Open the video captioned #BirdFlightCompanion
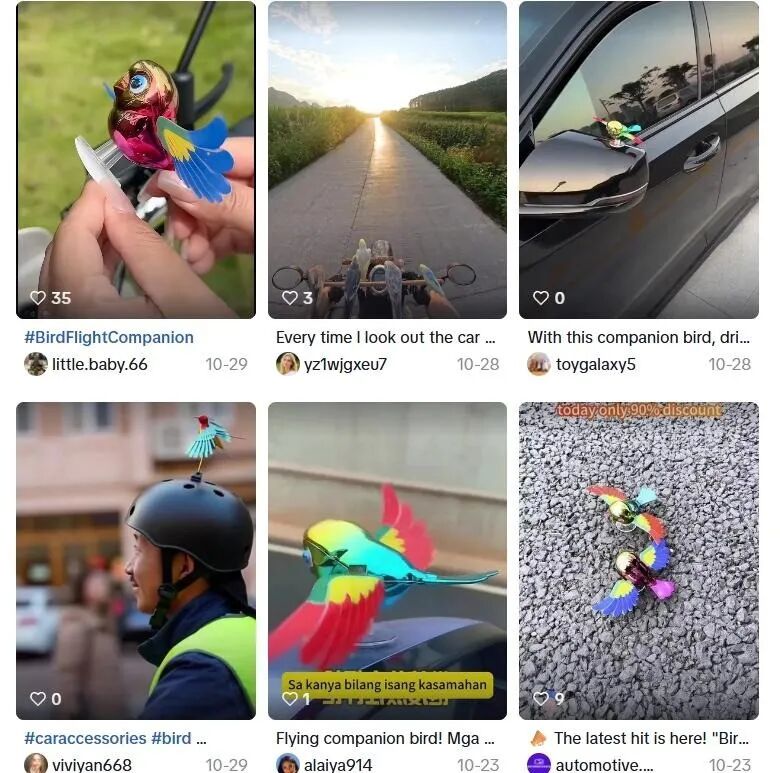This screenshot has height=773, width=780. click(135, 160)
